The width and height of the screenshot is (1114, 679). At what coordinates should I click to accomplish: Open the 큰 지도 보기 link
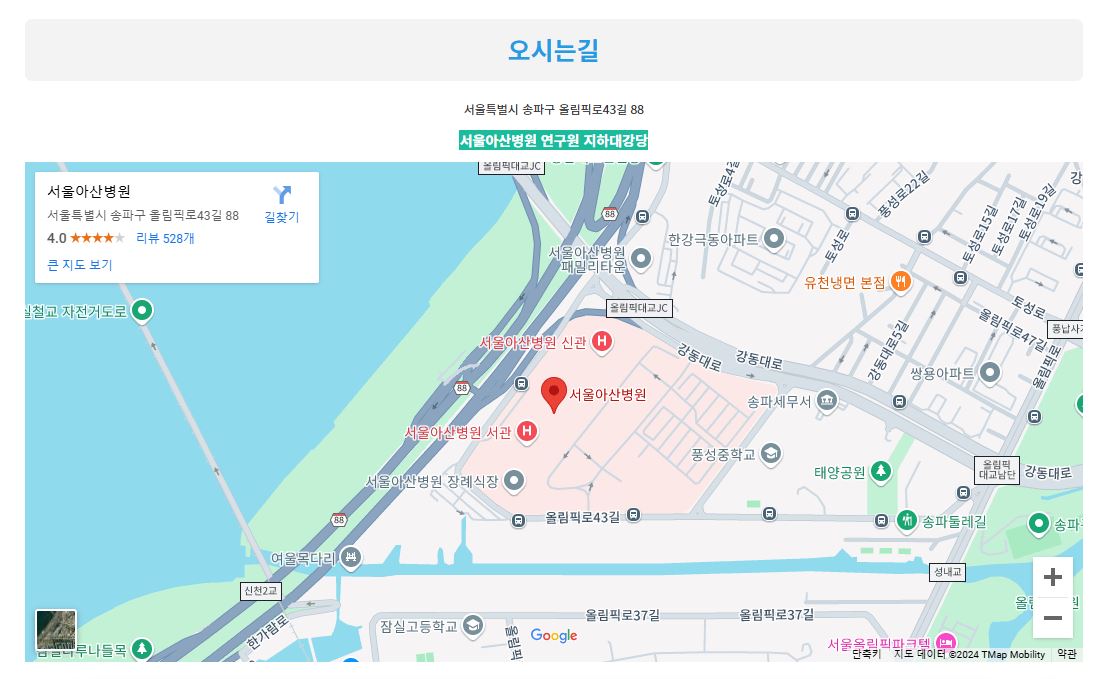click(80, 265)
